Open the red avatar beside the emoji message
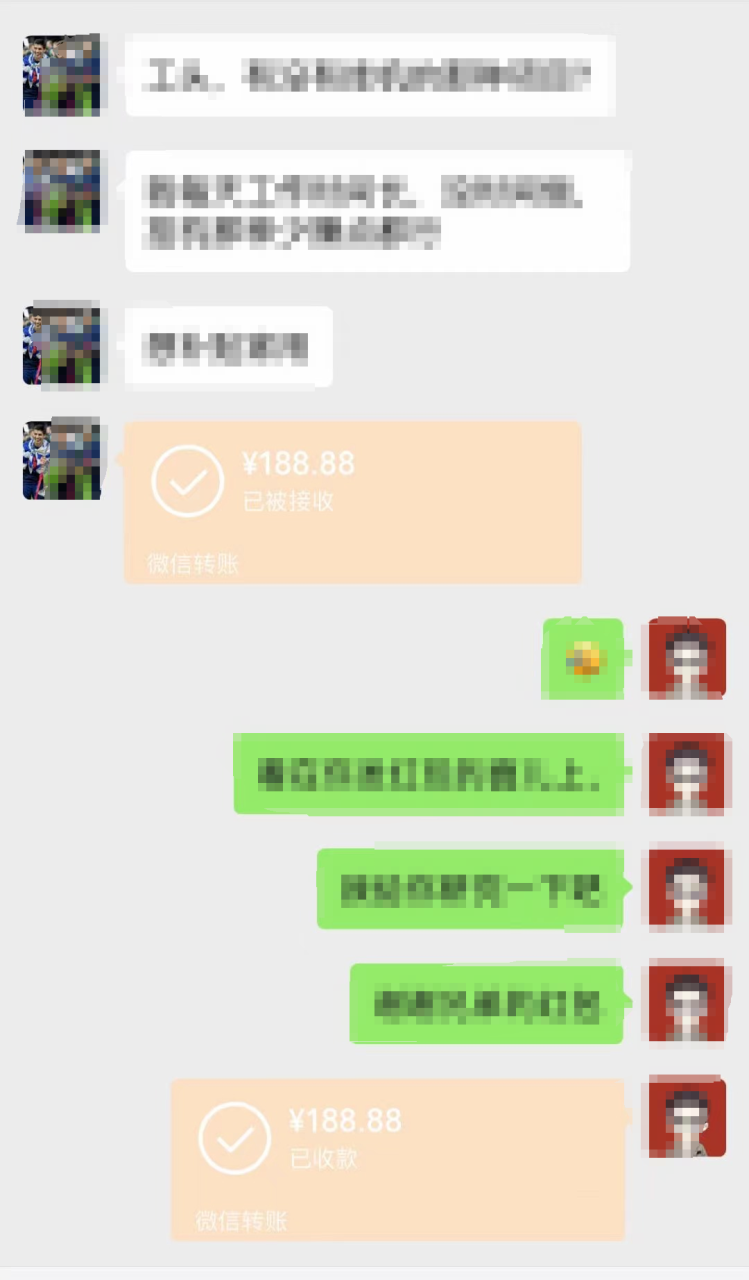Viewport: 749px width, 1280px height. click(x=687, y=658)
